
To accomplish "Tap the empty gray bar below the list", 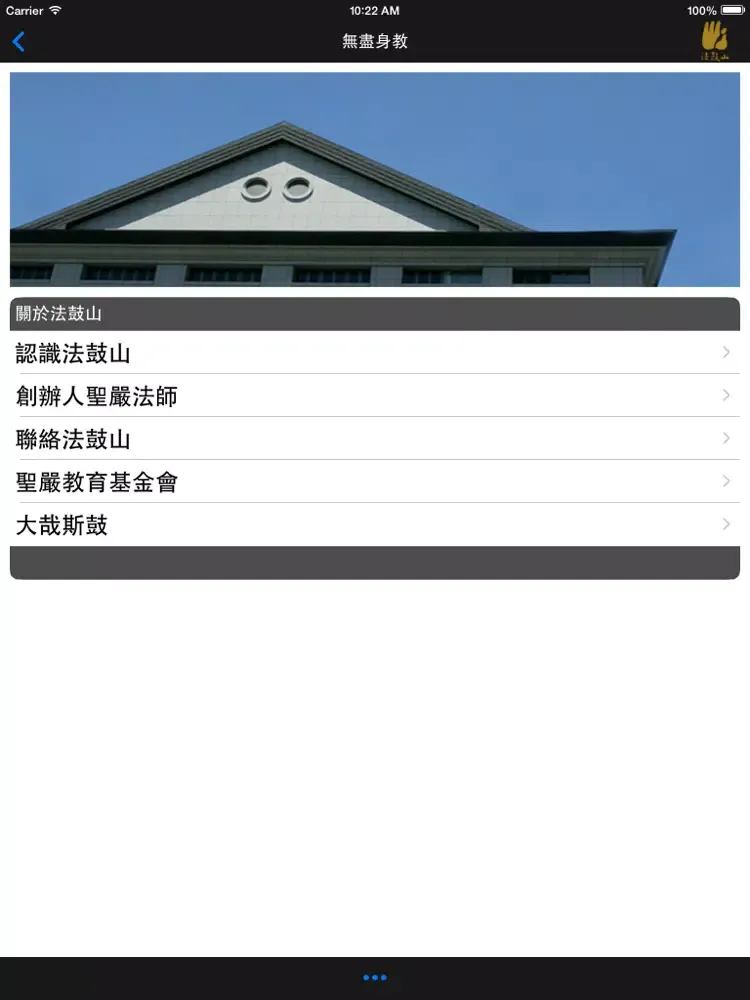I will (375, 562).
